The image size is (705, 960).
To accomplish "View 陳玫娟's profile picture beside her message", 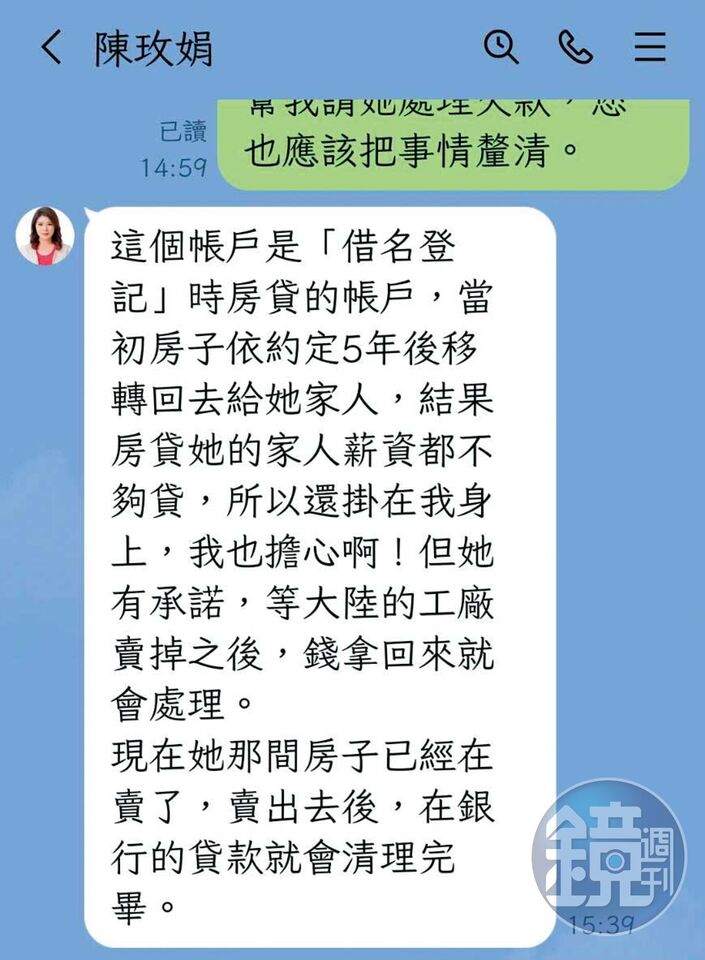I will [x=44, y=235].
